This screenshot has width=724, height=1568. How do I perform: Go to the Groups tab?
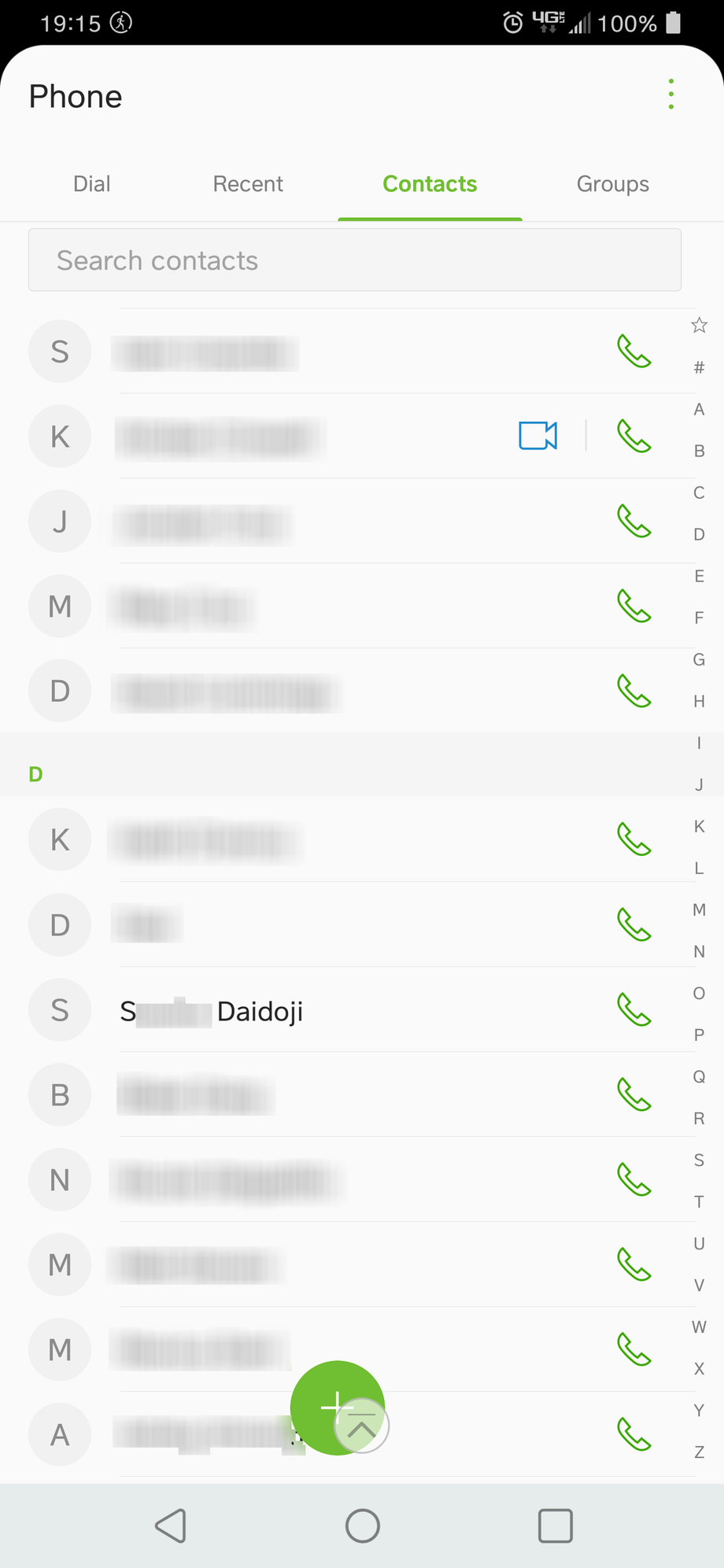(612, 184)
